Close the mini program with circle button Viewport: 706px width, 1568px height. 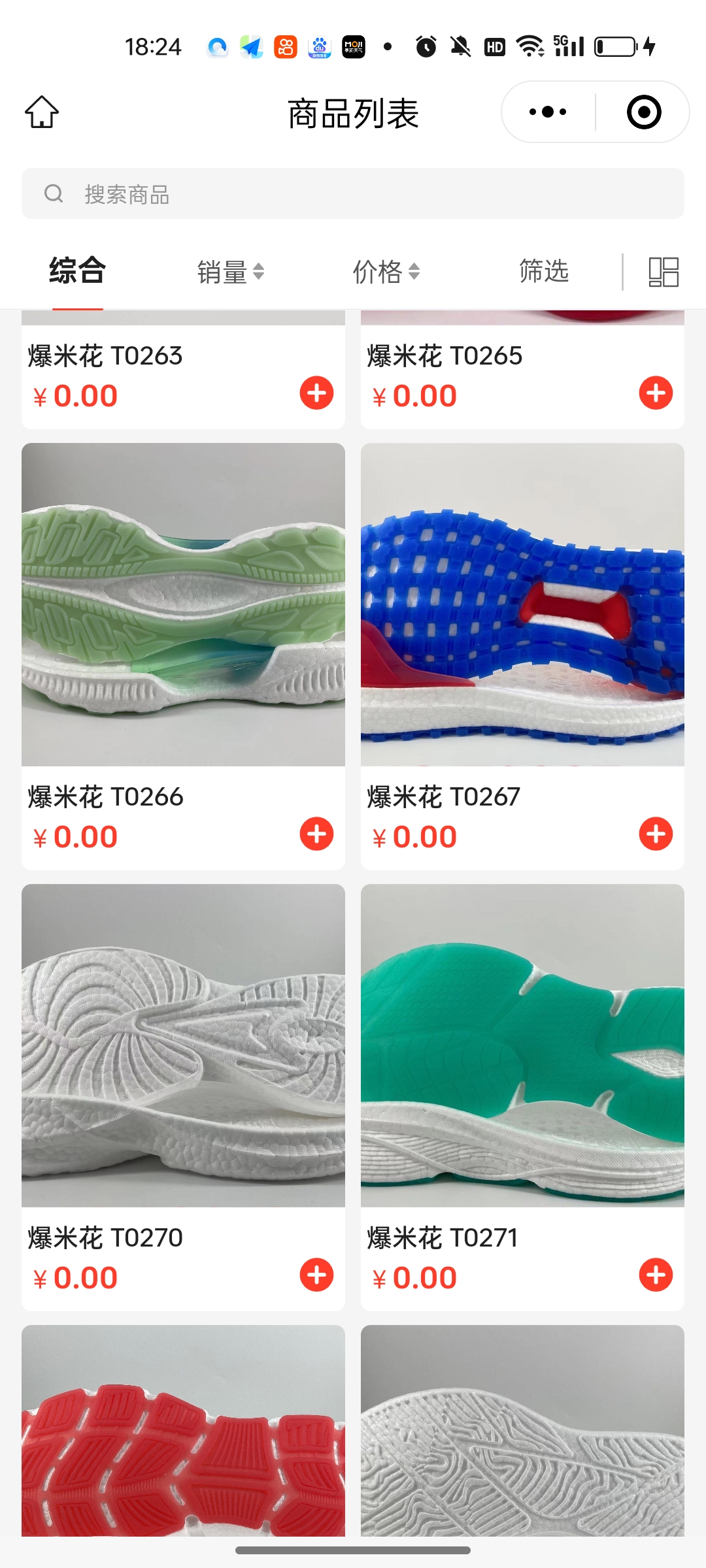click(x=643, y=112)
